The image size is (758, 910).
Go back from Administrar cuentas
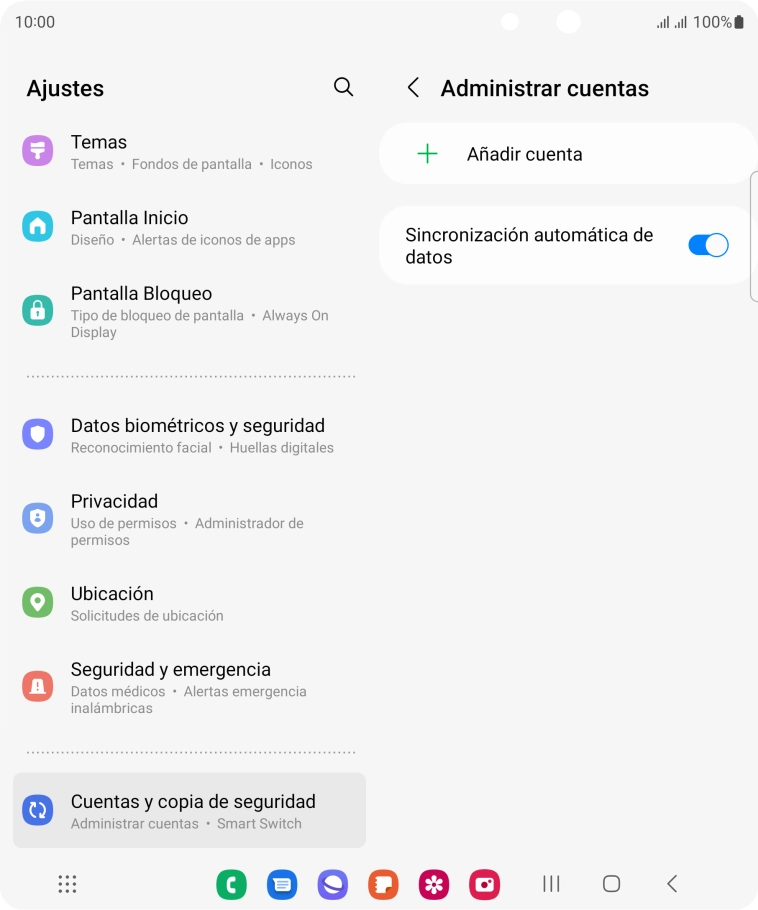pyautogui.click(x=413, y=88)
